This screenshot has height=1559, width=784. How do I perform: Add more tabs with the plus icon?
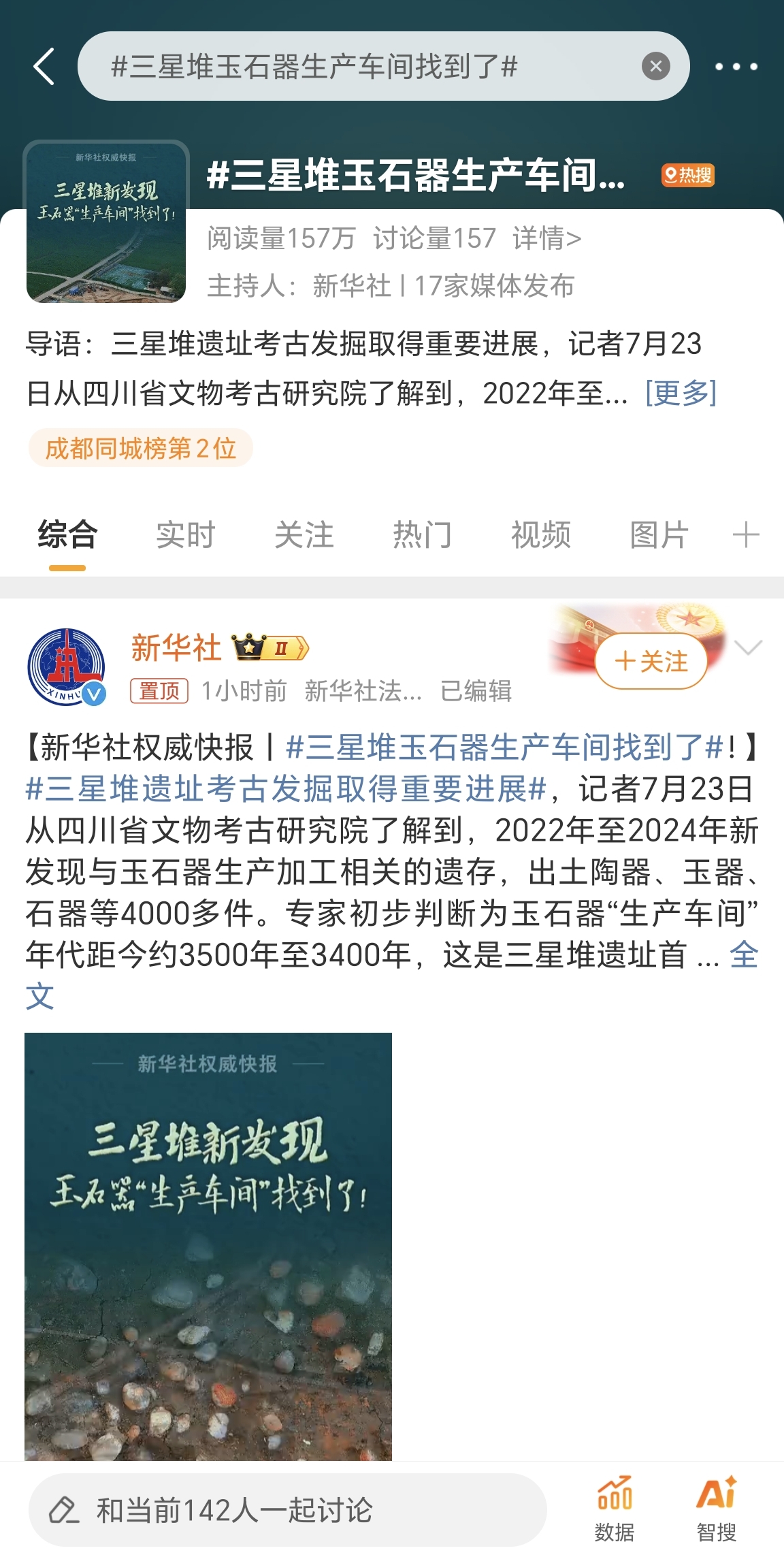[x=745, y=535]
